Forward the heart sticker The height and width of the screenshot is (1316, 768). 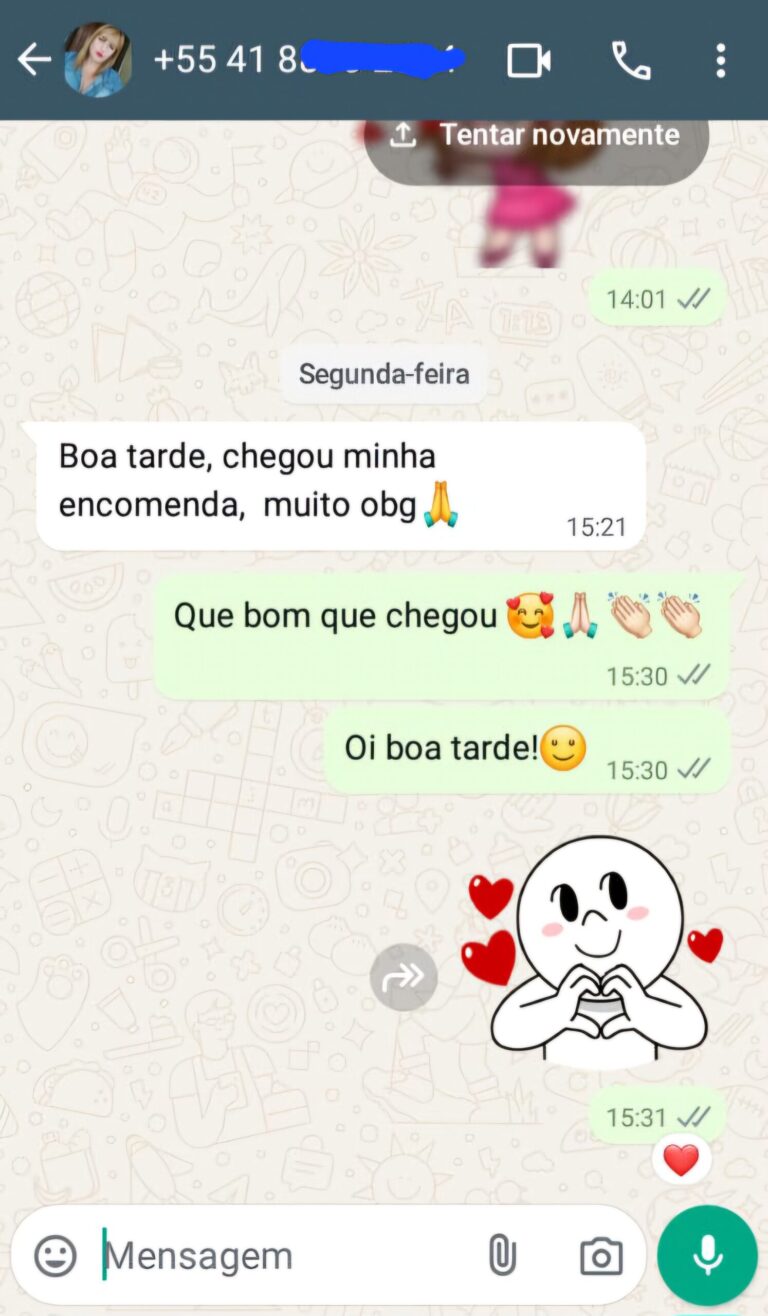[x=404, y=977]
